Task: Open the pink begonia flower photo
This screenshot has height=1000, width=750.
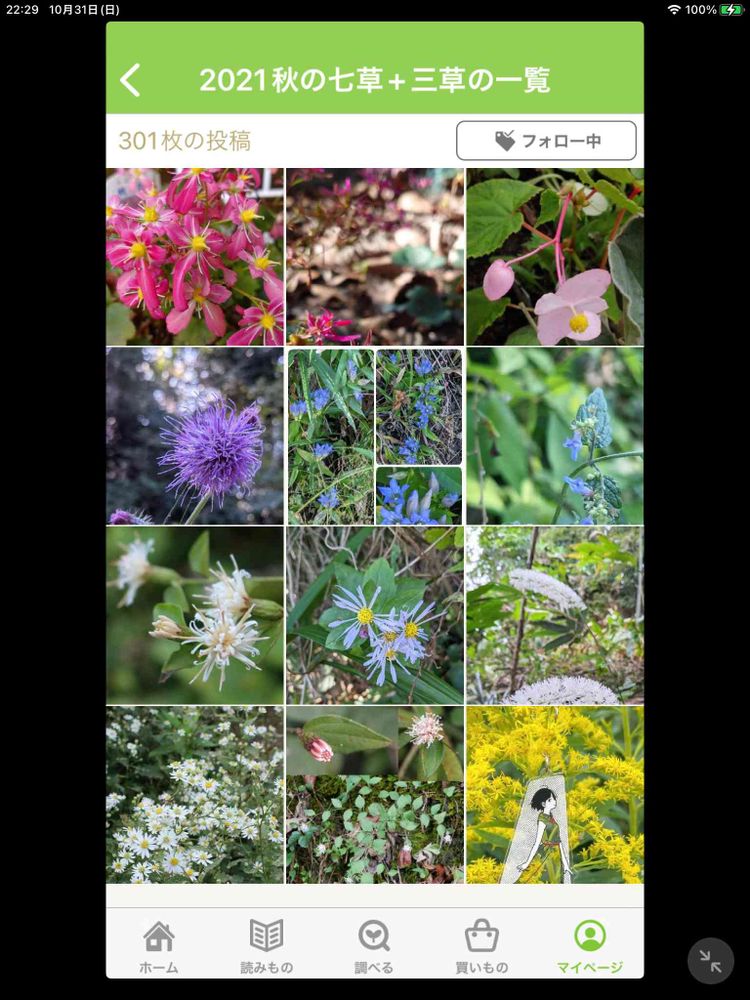Action: pyautogui.click(x=555, y=256)
